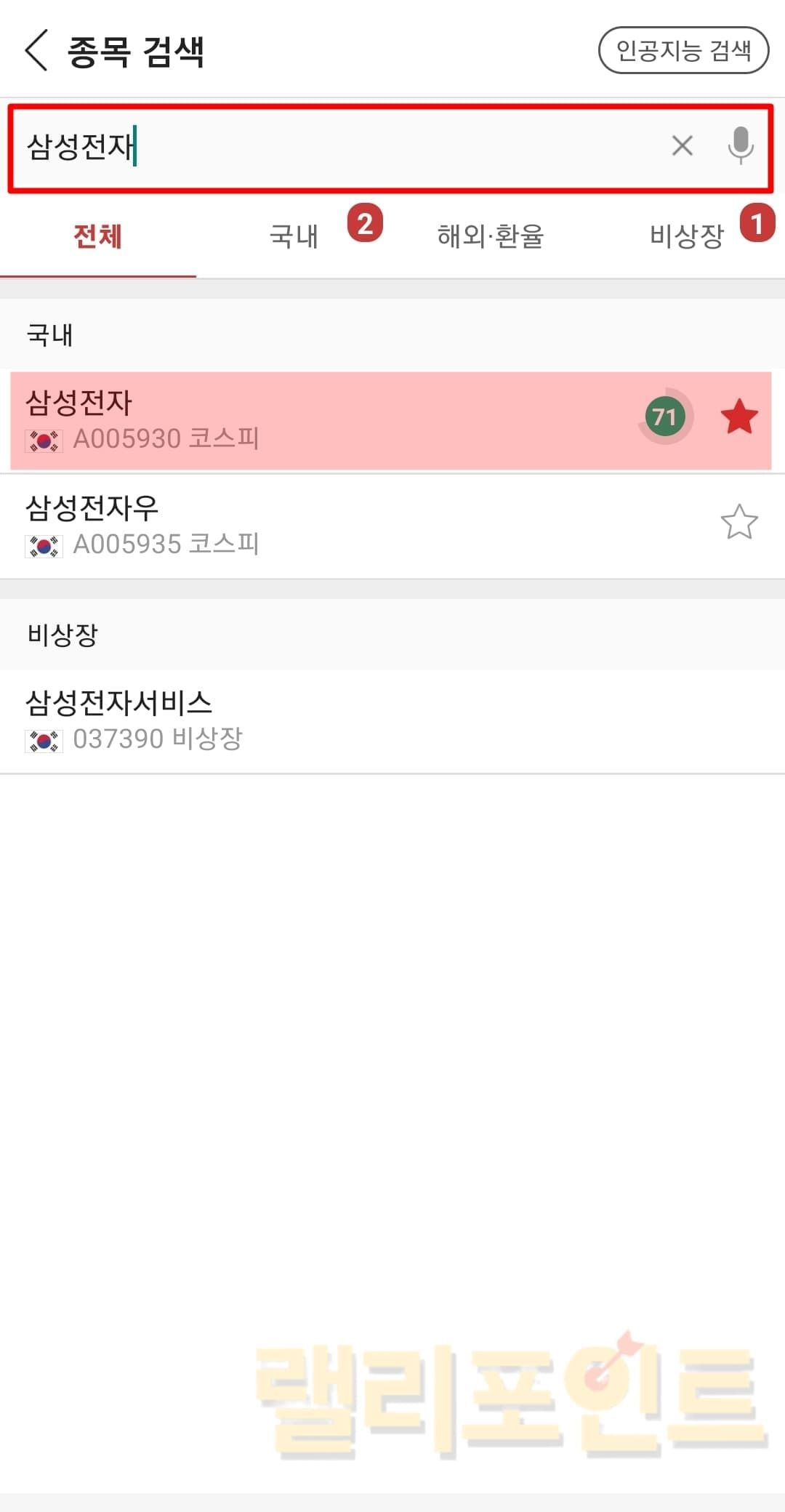The width and height of the screenshot is (785, 1512).
Task: Start voice search with the microphone
Action: [740, 145]
